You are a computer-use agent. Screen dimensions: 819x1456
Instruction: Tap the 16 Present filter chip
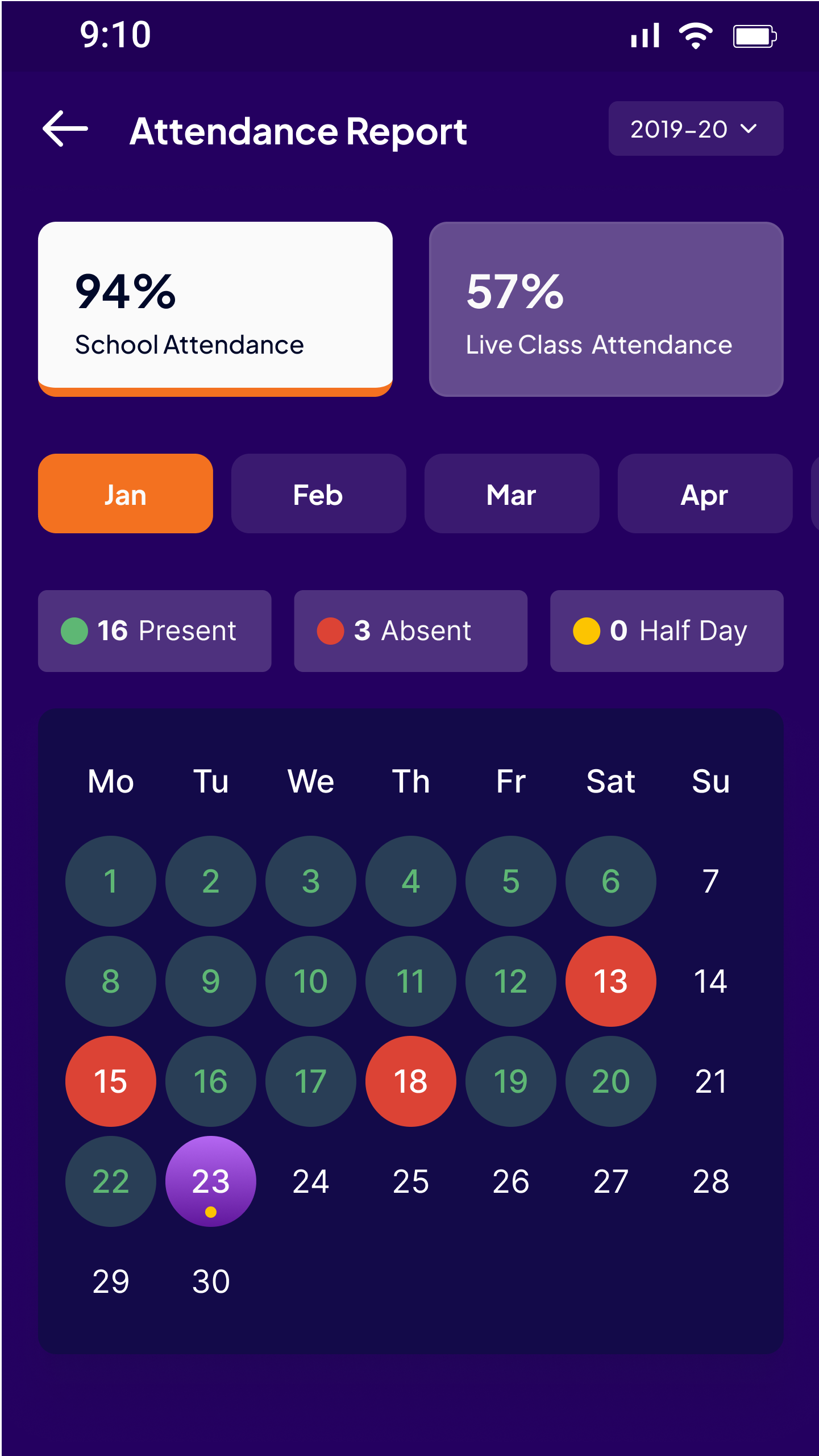155,630
